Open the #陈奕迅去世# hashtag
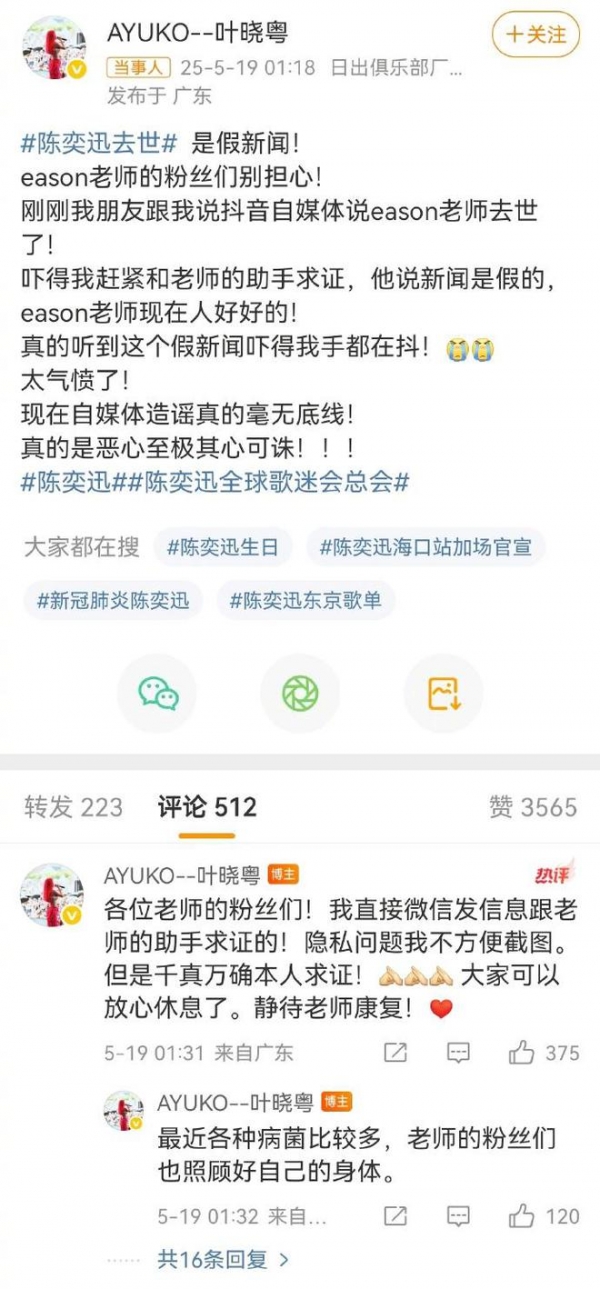The height and width of the screenshot is (1289, 600). [99, 142]
